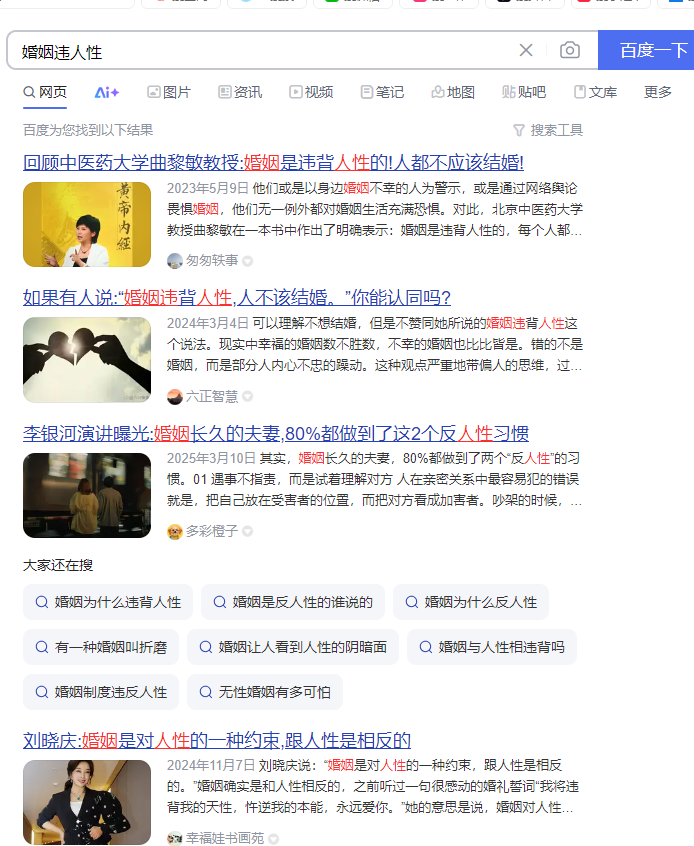This screenshot has width=694, height=846.
Task: Tap the 百度一下 search button
Action: tap(652, 50)
